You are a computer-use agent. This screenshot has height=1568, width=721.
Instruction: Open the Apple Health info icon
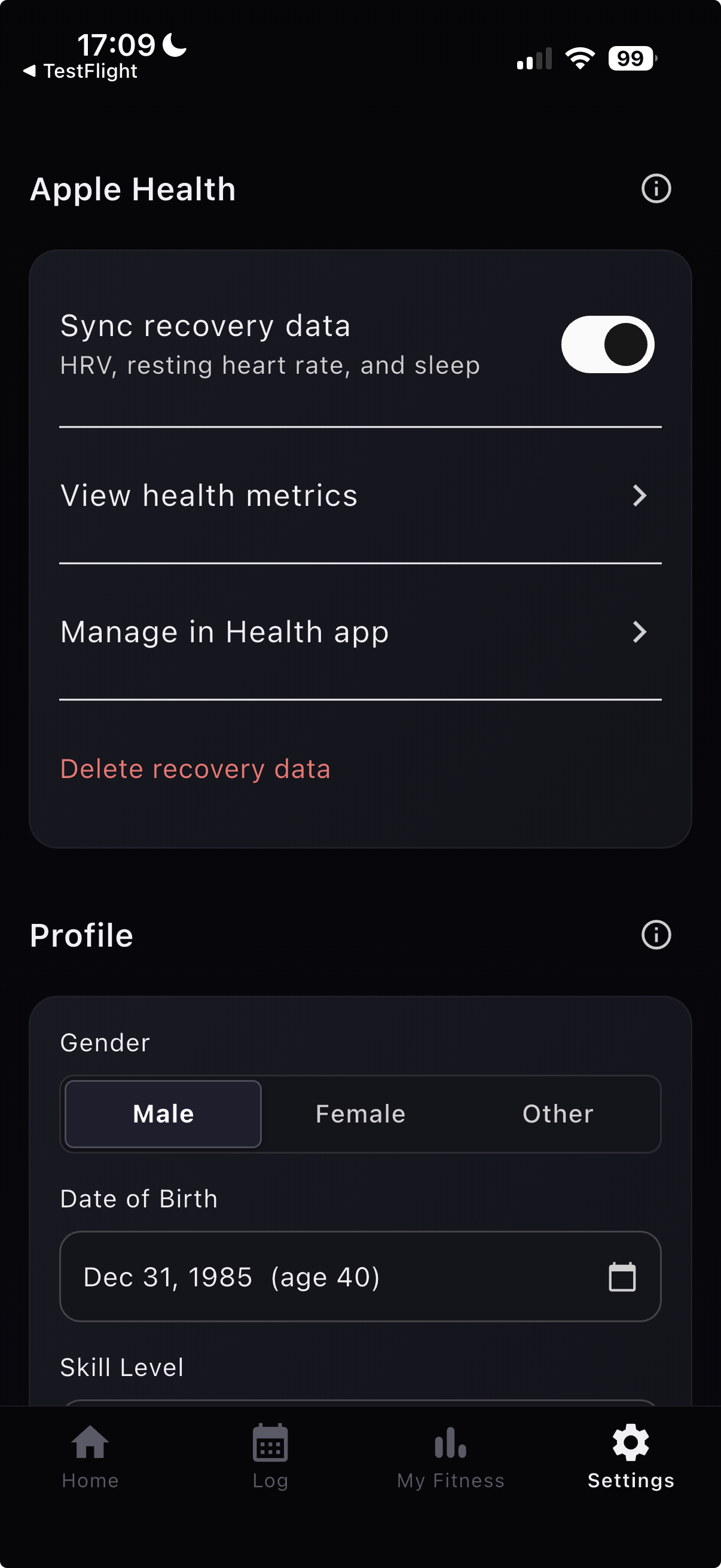[656, 189]
